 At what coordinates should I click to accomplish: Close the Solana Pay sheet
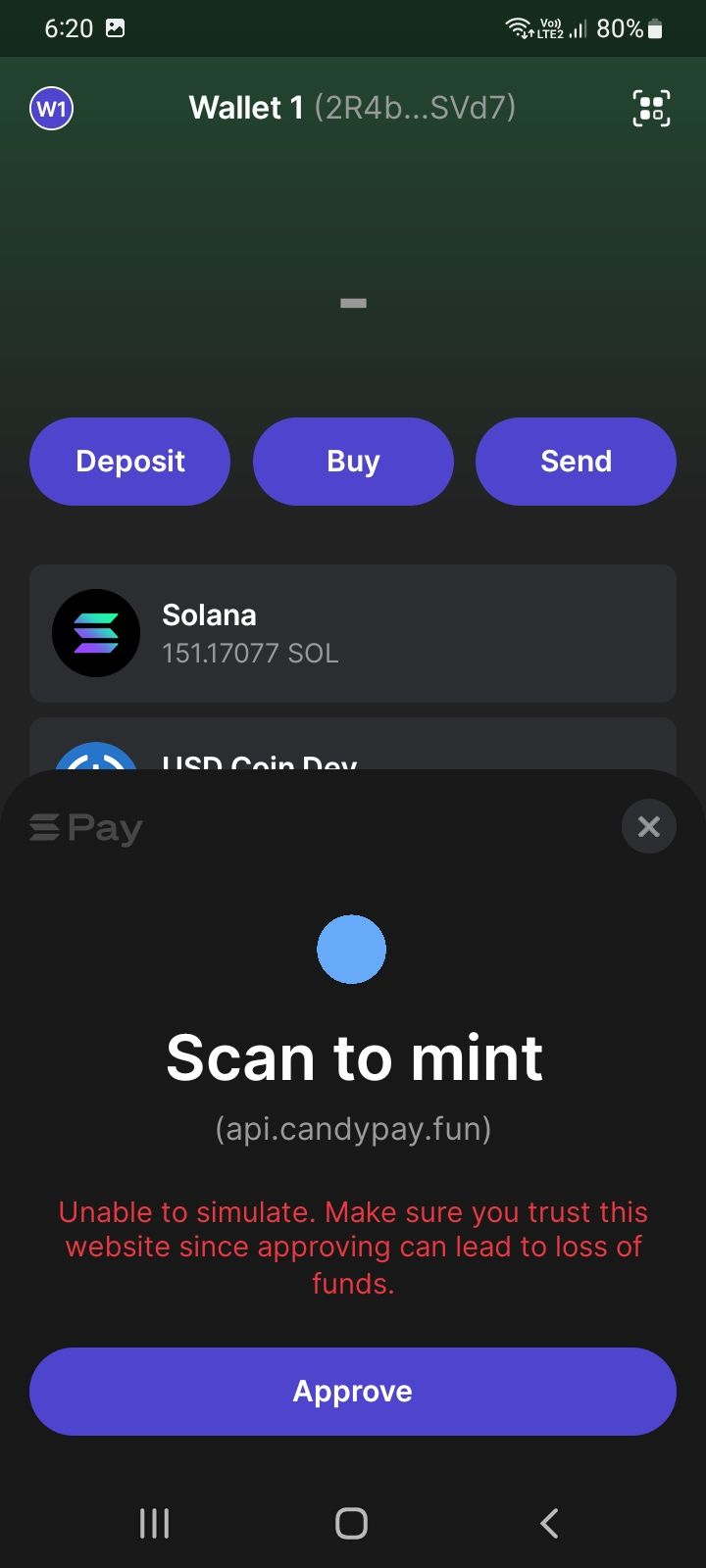[x=649, y=826]
